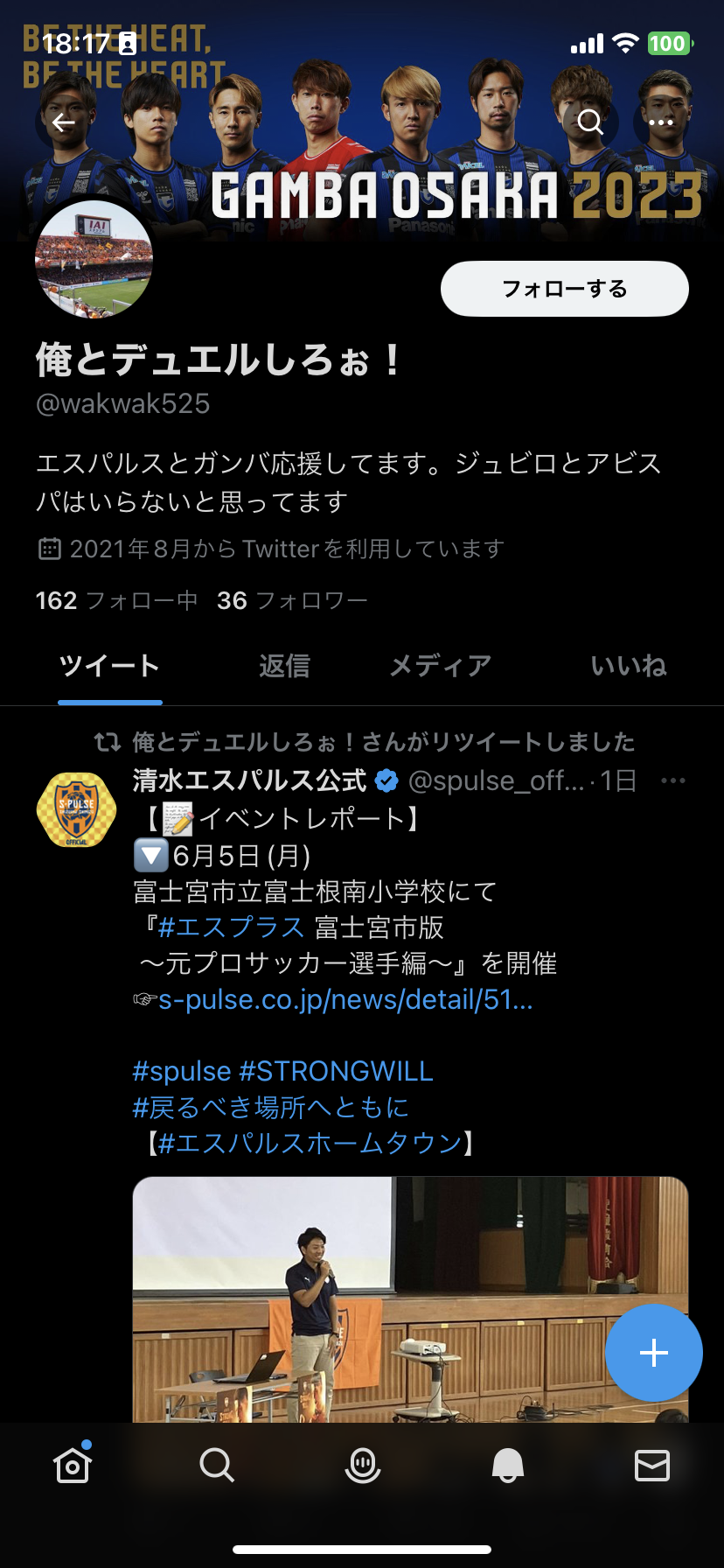Search this profile with the magnifier icon
This screenshot has width=724, height=1568.
pyautogui.click(x=591, y=122)
